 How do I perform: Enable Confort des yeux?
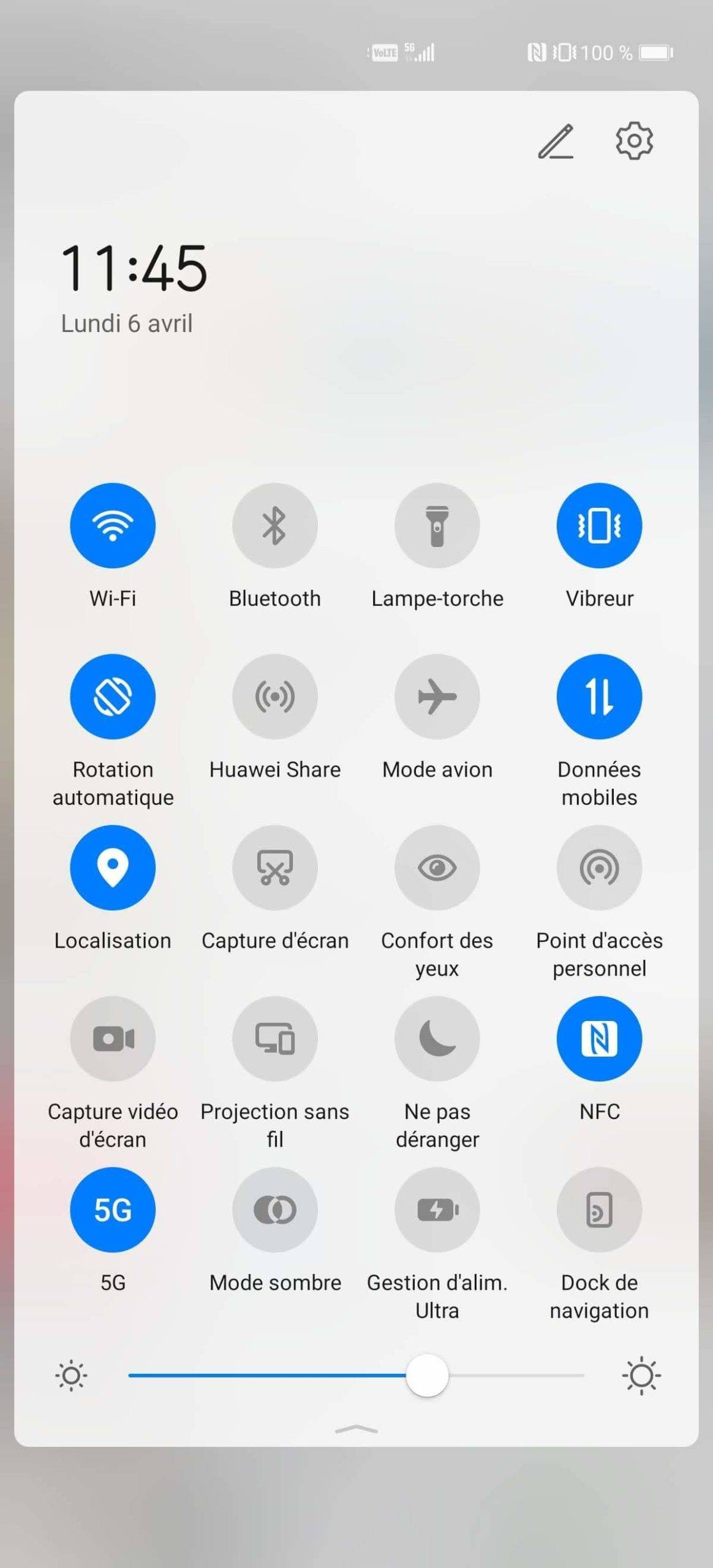(437, 867)
